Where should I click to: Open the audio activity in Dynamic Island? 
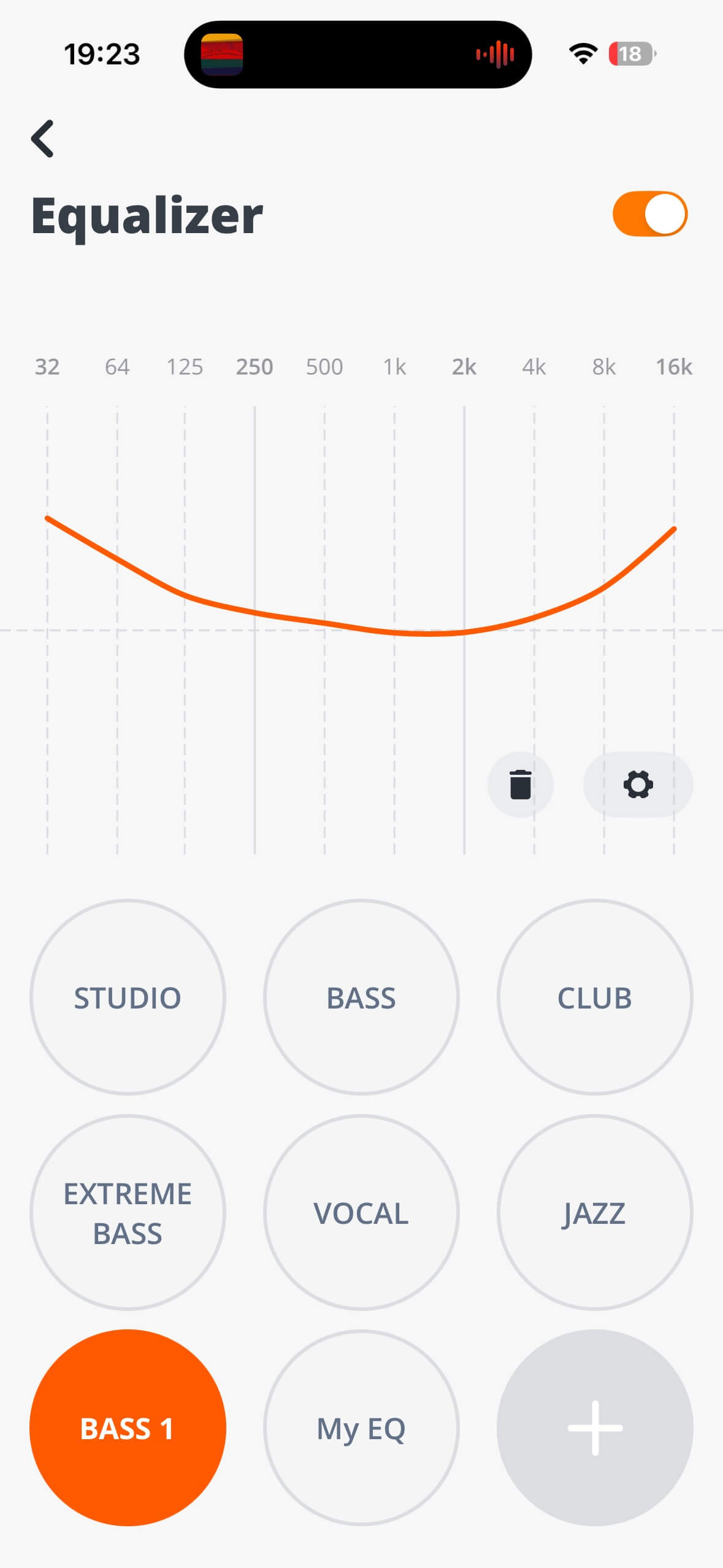(x=358, y=55)
